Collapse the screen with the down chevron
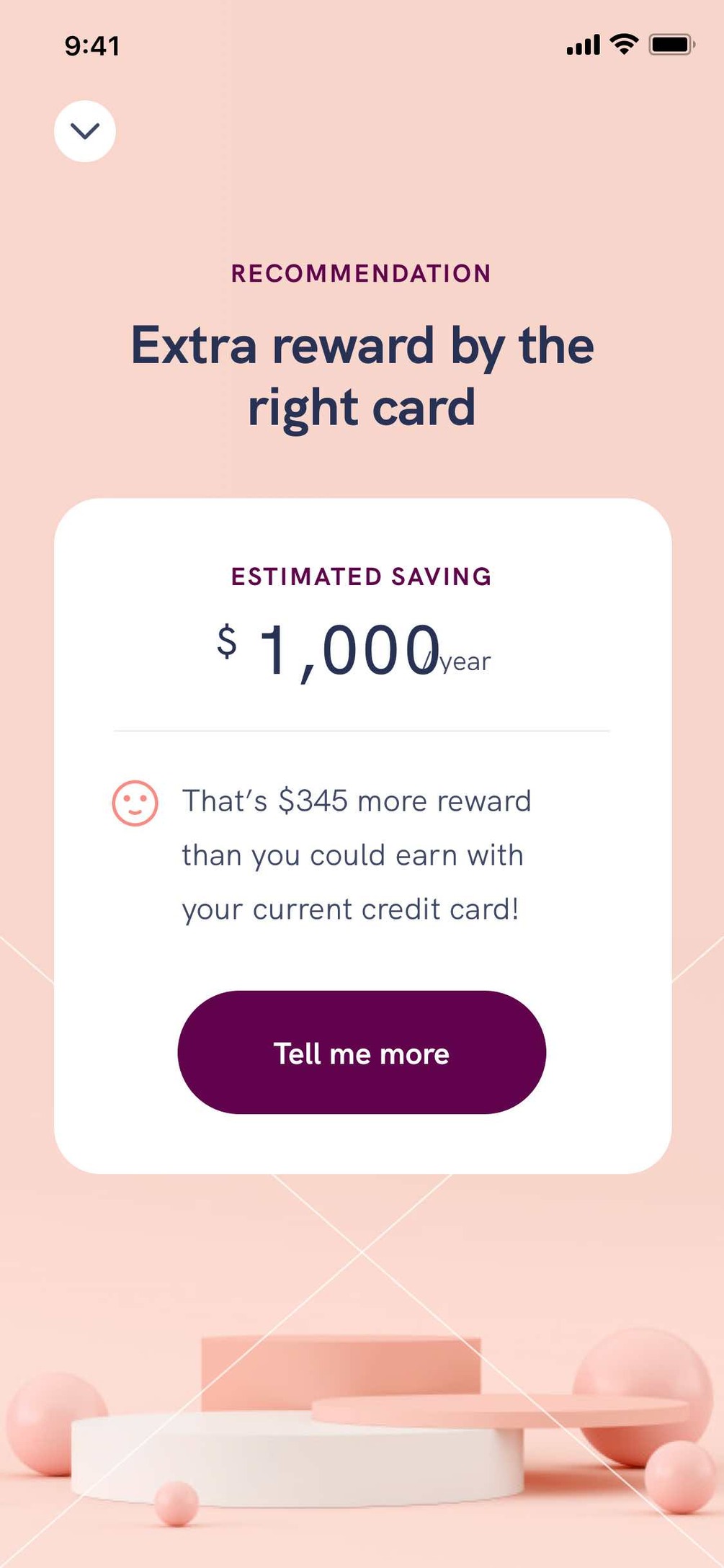The width and height of the screenshot is (724, 1568). [x=85, y=131]
